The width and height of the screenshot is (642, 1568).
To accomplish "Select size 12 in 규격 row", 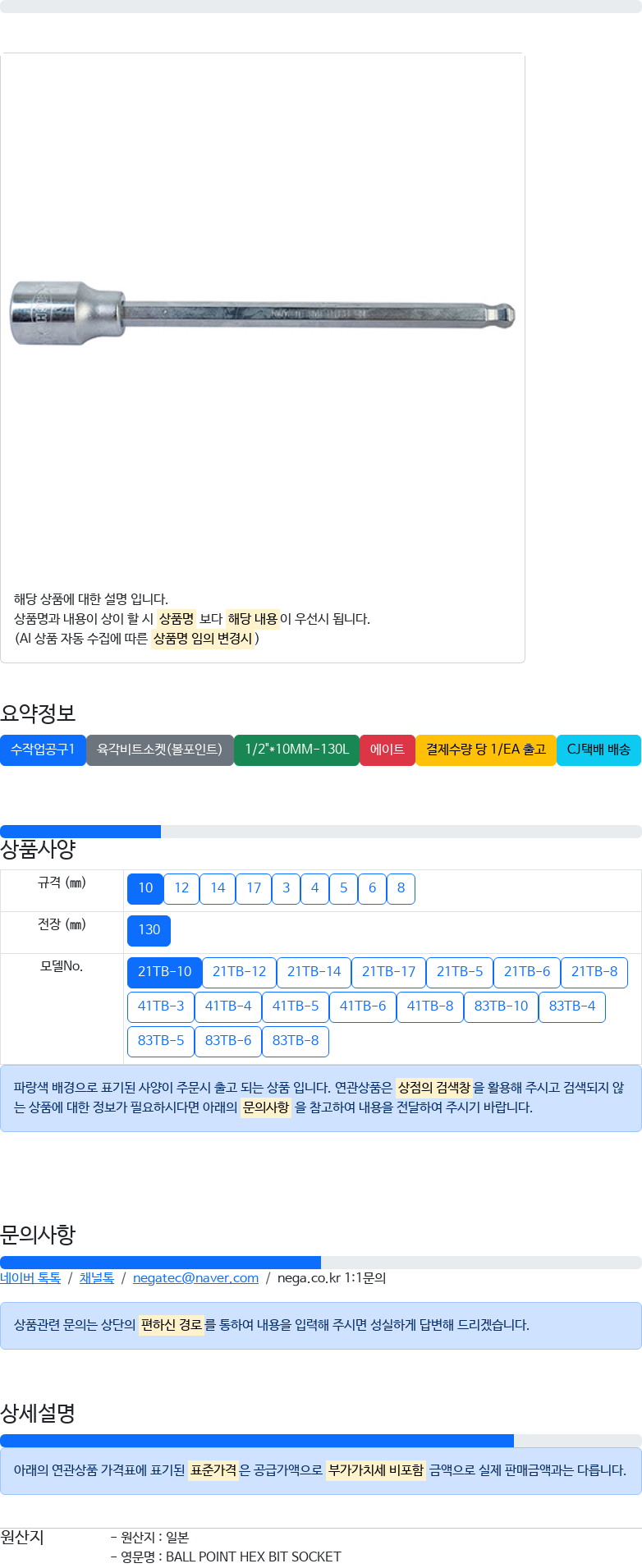I will click(x=181, y=887).
